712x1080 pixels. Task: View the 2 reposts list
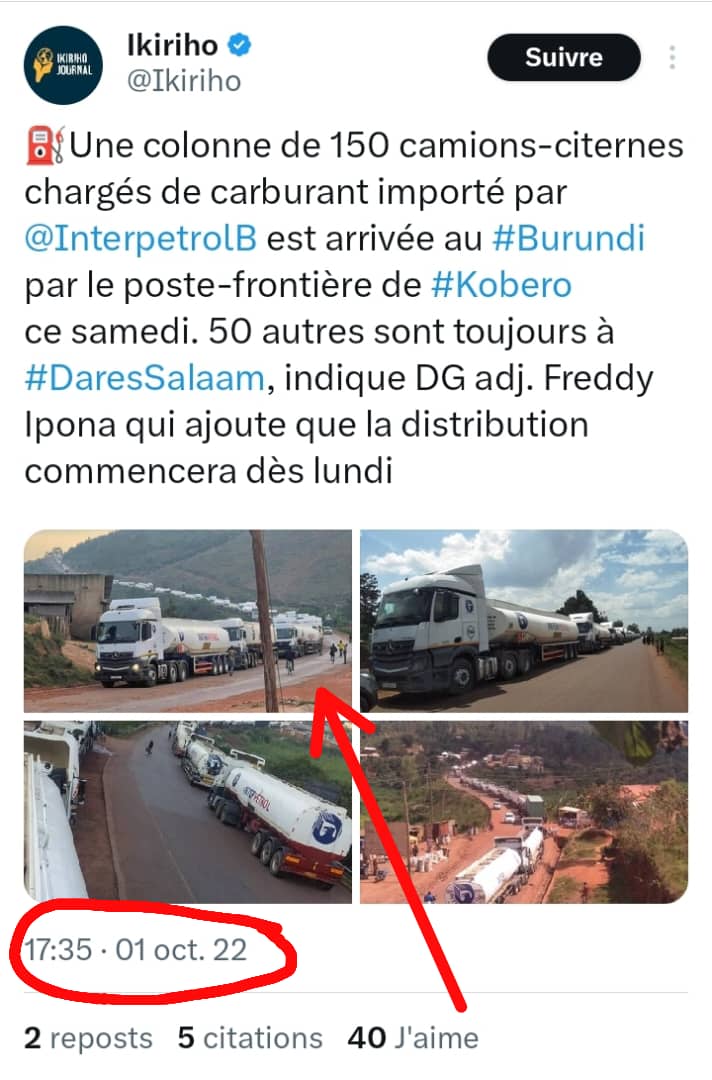(88, 1038)
